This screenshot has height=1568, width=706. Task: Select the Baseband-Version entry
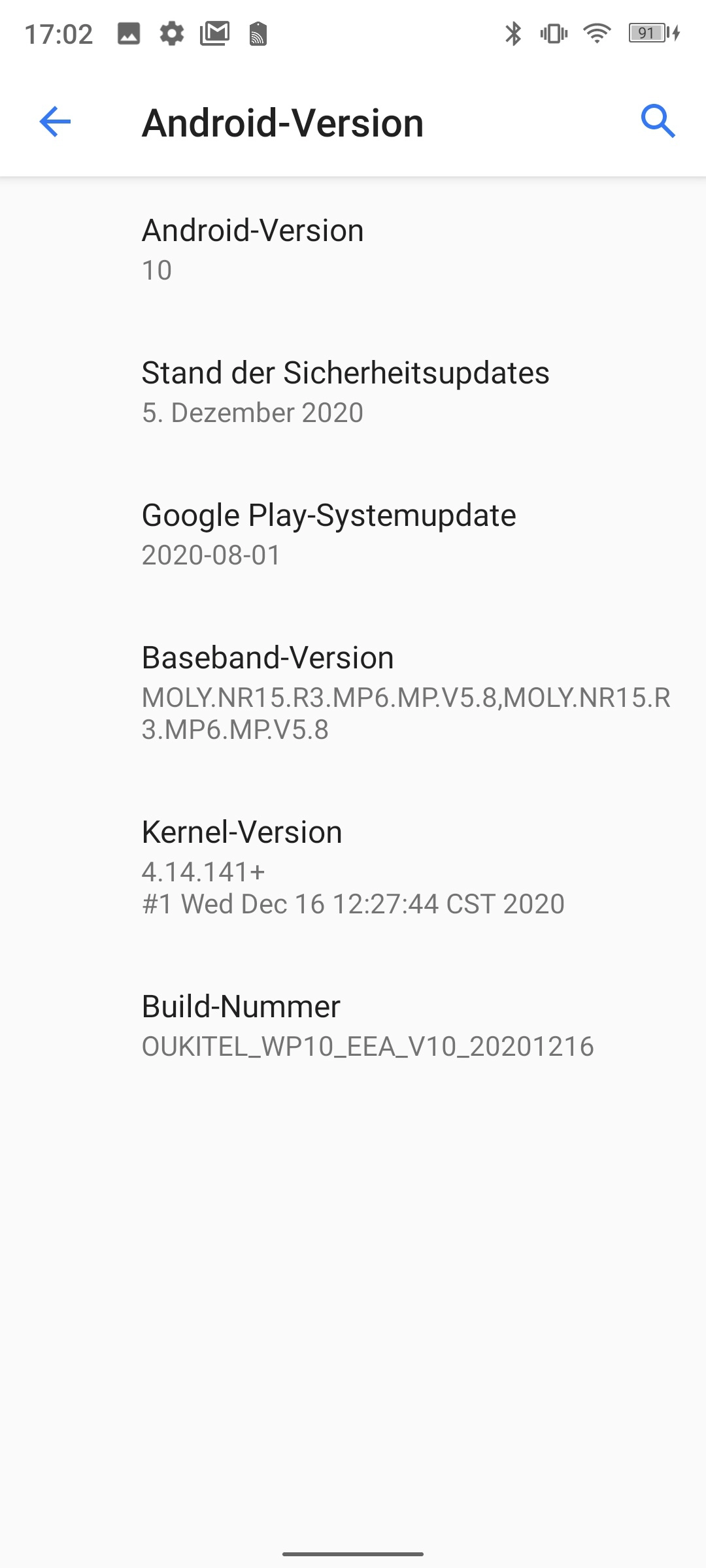(x=353, y=693)
